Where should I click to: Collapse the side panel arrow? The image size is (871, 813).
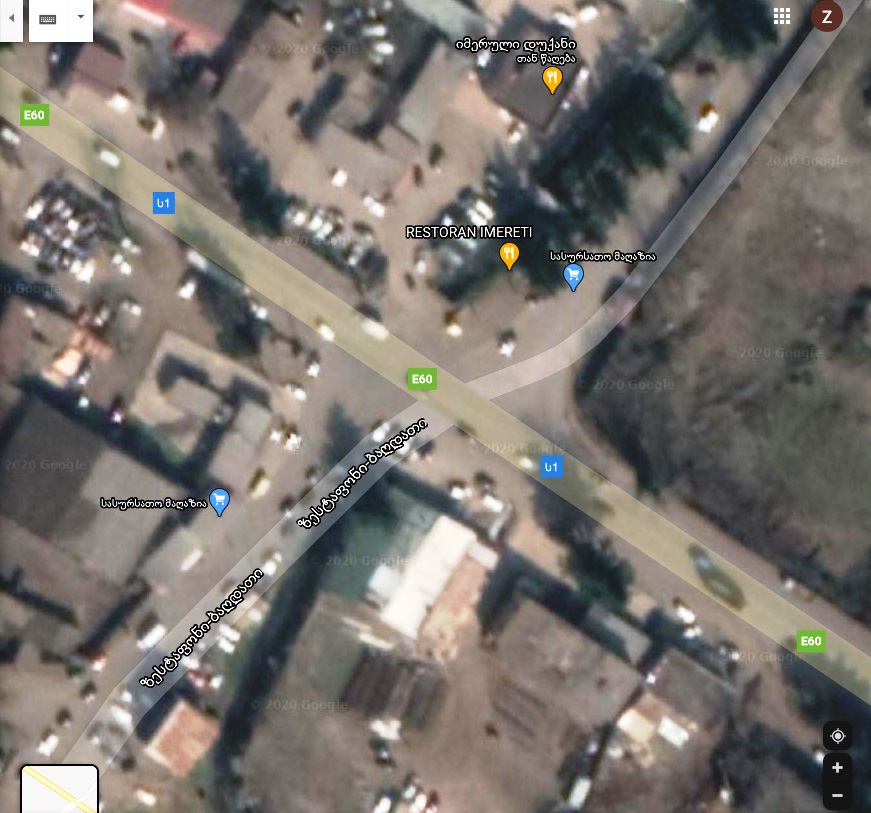(10, 18)
